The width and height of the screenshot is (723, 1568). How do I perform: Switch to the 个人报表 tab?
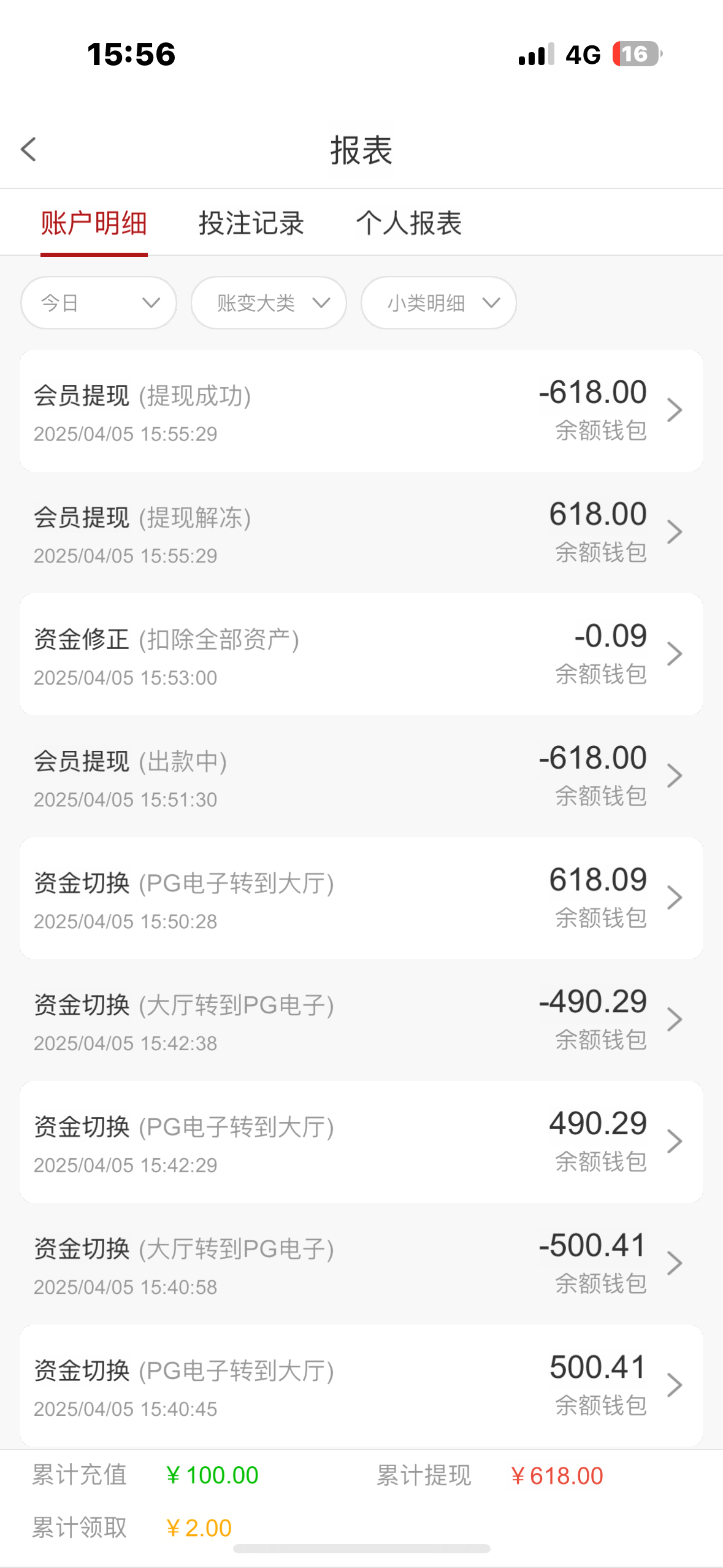(x=408, y=223)
